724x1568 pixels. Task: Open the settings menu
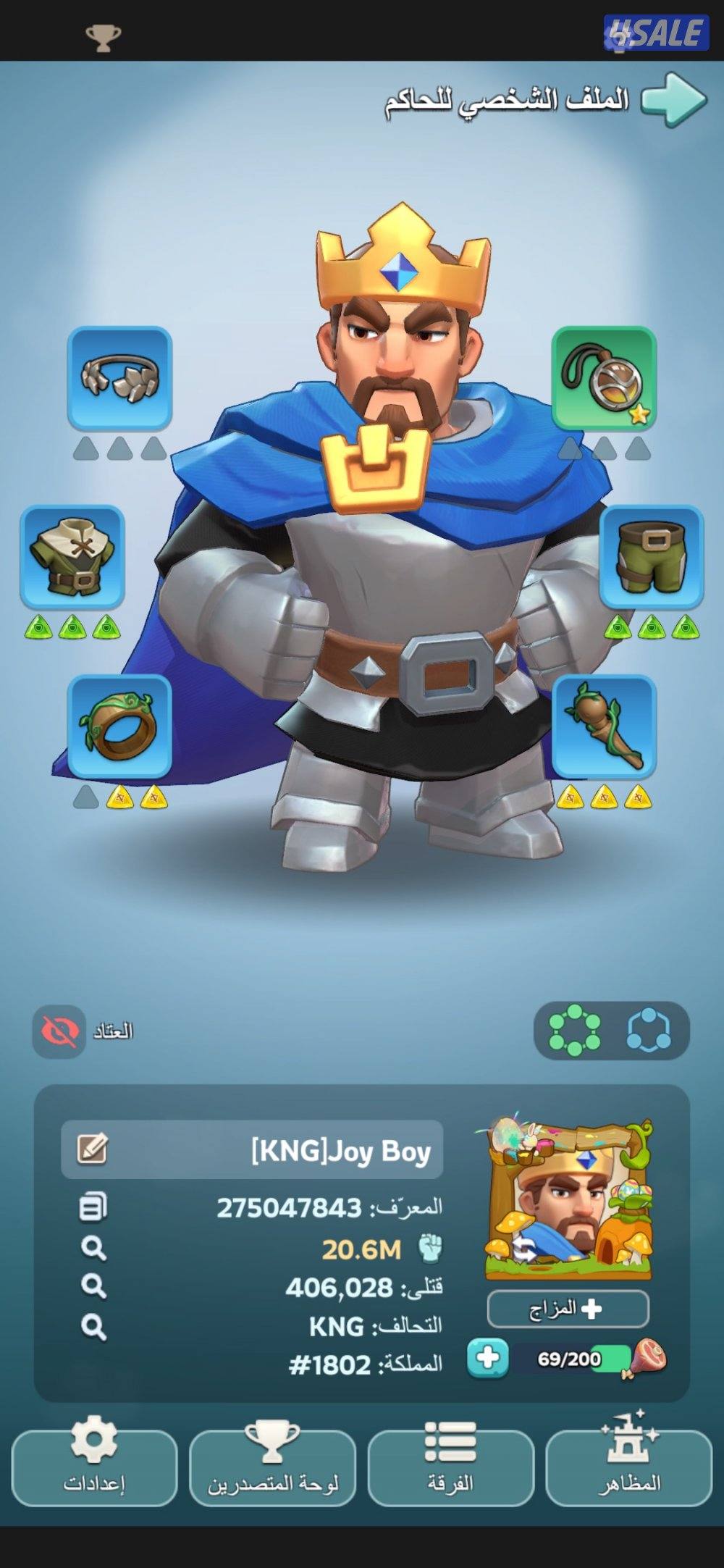click(x=94, y=1466)
